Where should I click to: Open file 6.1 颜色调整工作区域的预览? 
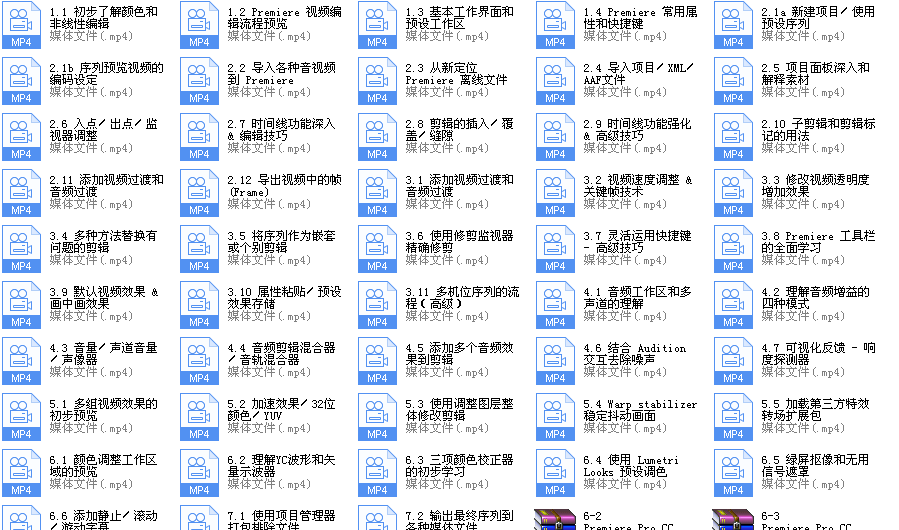coord(21,472)
